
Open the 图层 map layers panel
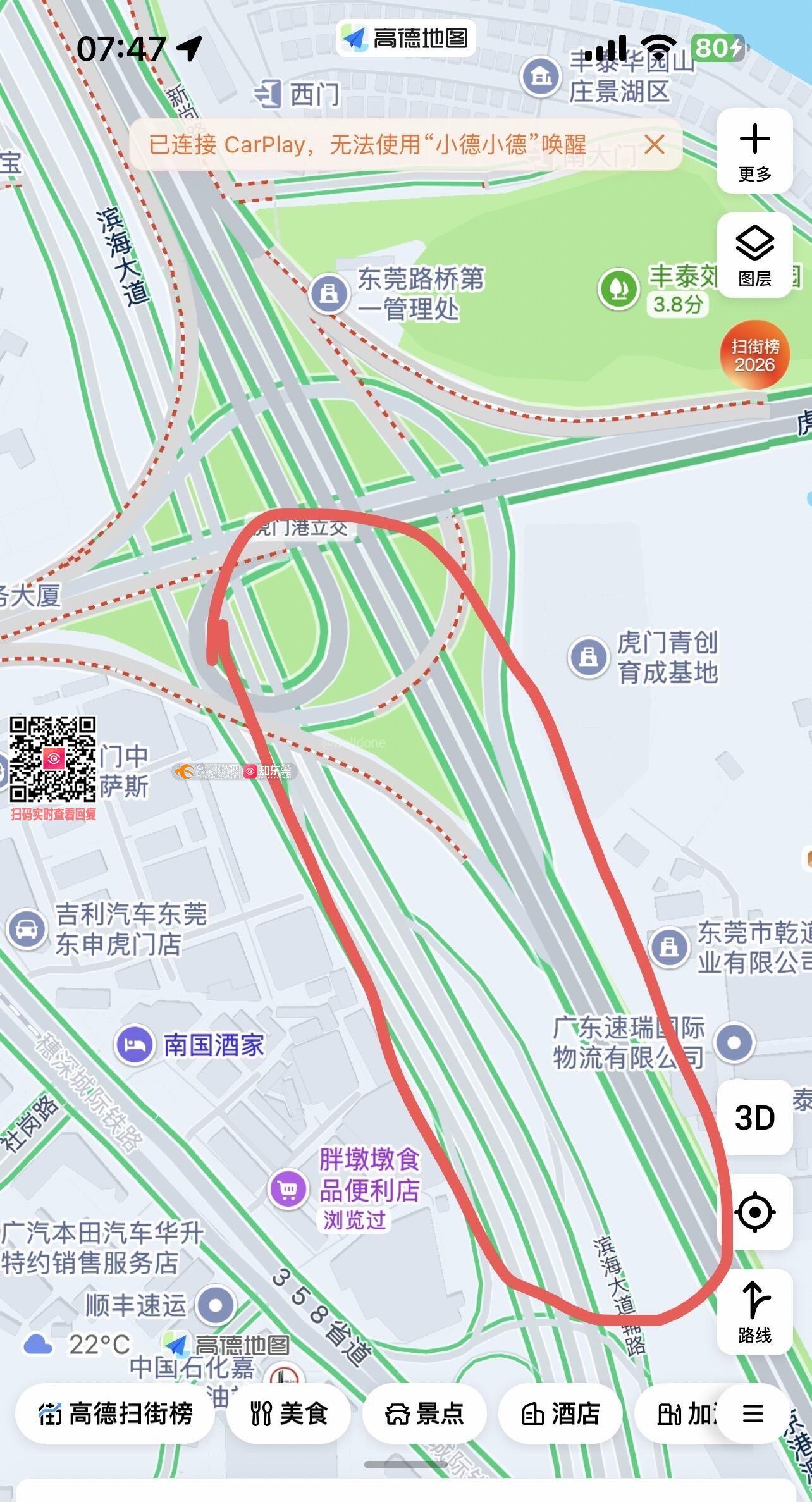[754, 255]
